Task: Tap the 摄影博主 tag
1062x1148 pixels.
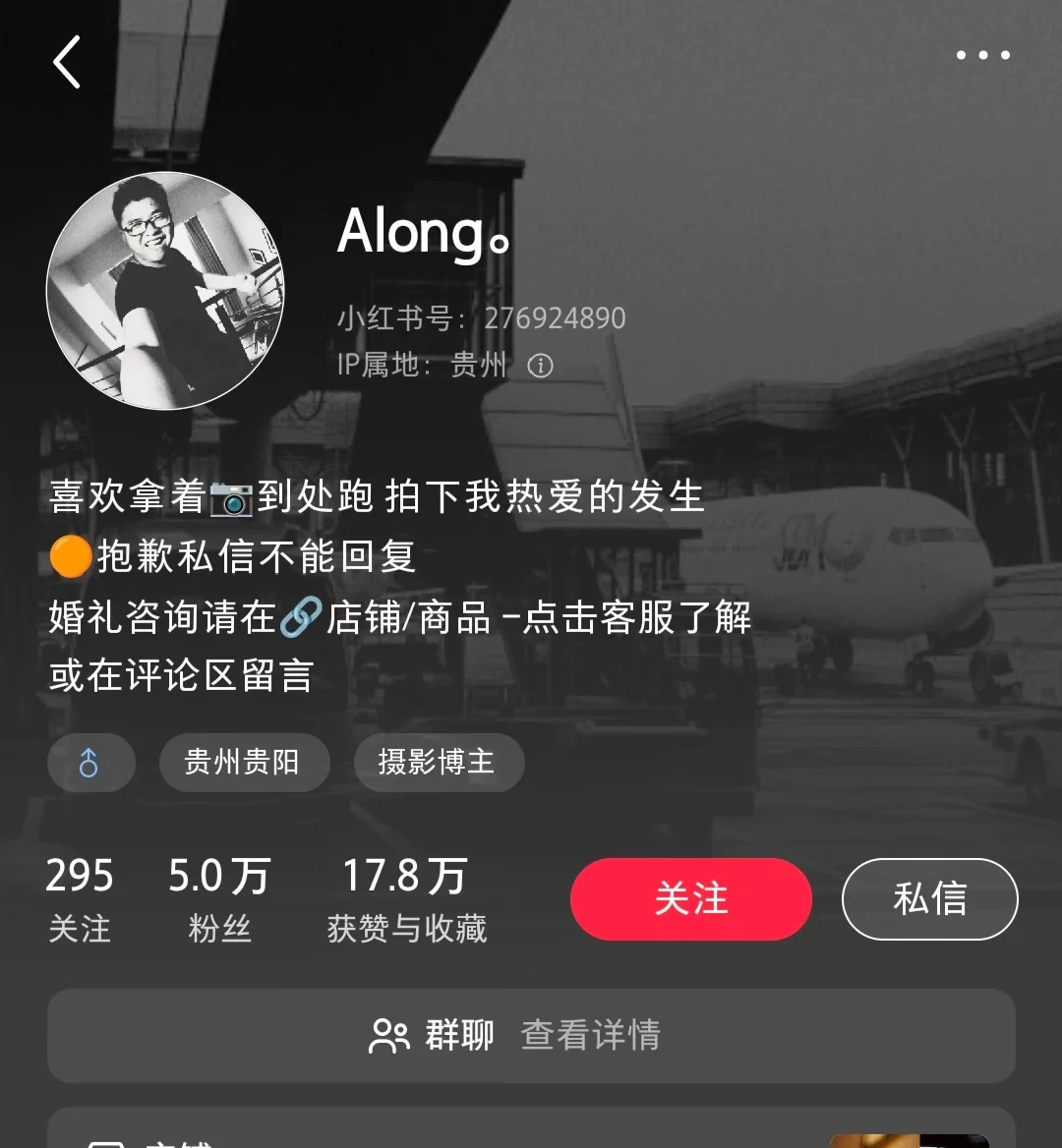Action: tap(437, 763)
